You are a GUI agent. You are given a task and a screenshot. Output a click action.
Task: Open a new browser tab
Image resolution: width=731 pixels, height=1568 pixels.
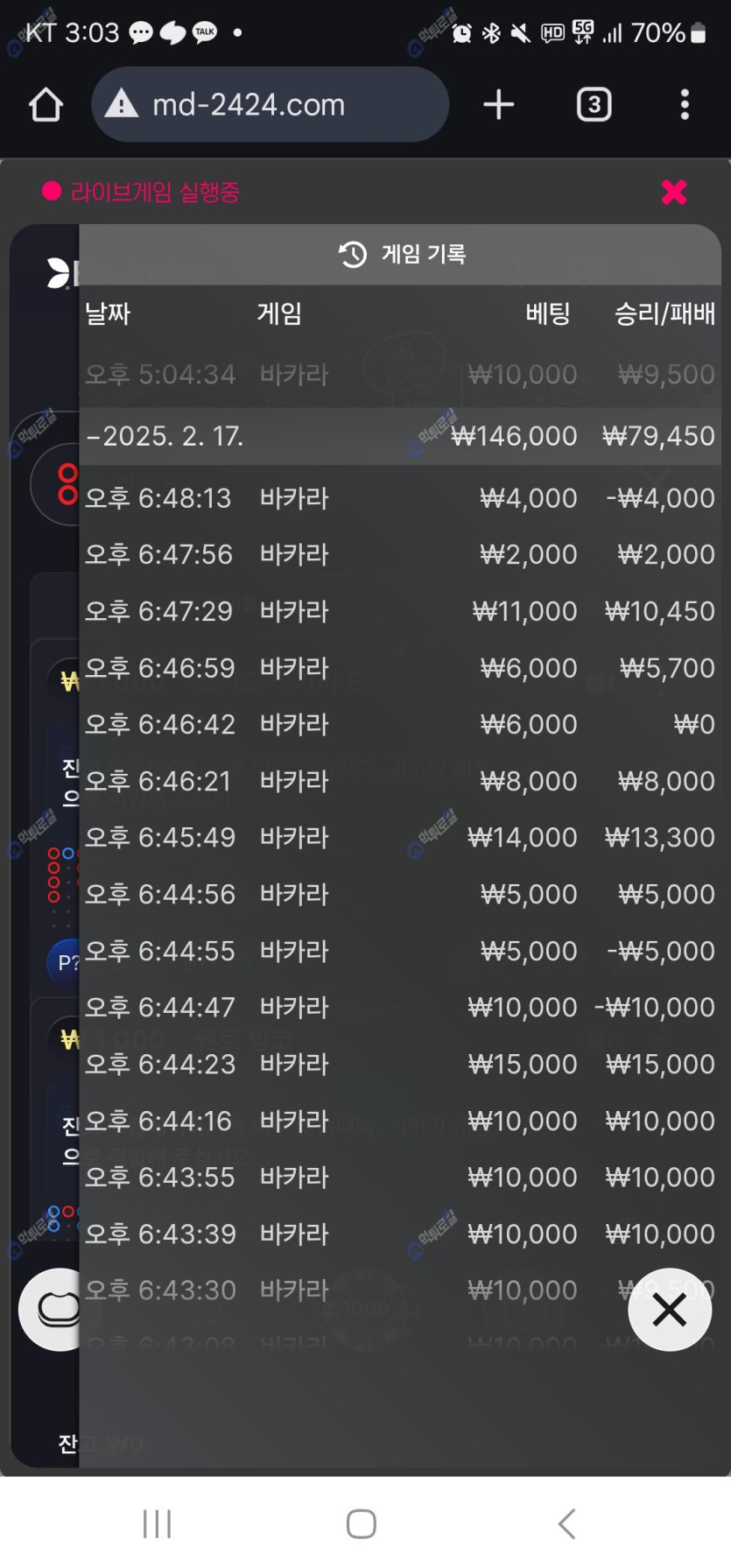pyautogui.click(x=498, y=105)
